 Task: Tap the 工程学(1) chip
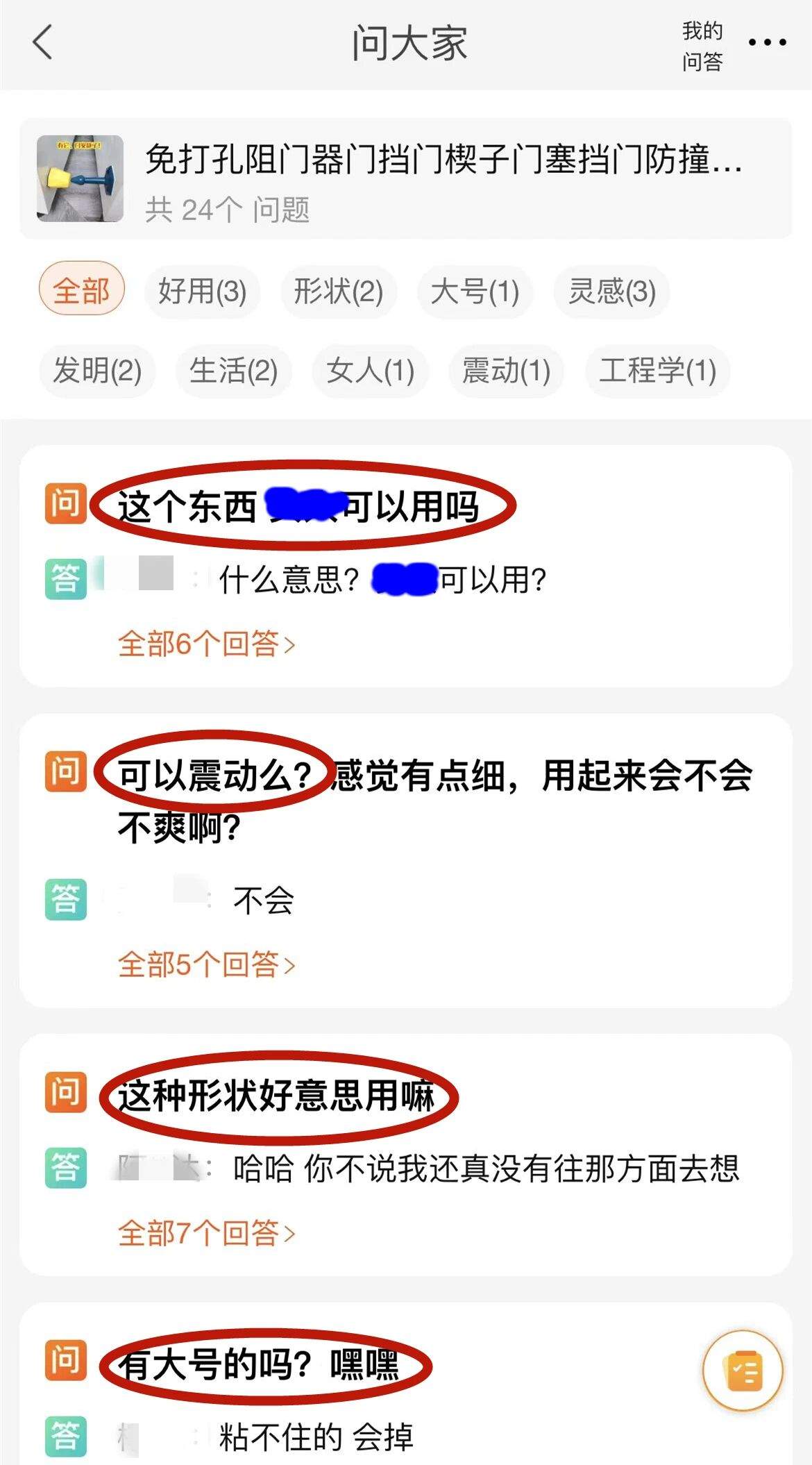[x=658, y=370]
